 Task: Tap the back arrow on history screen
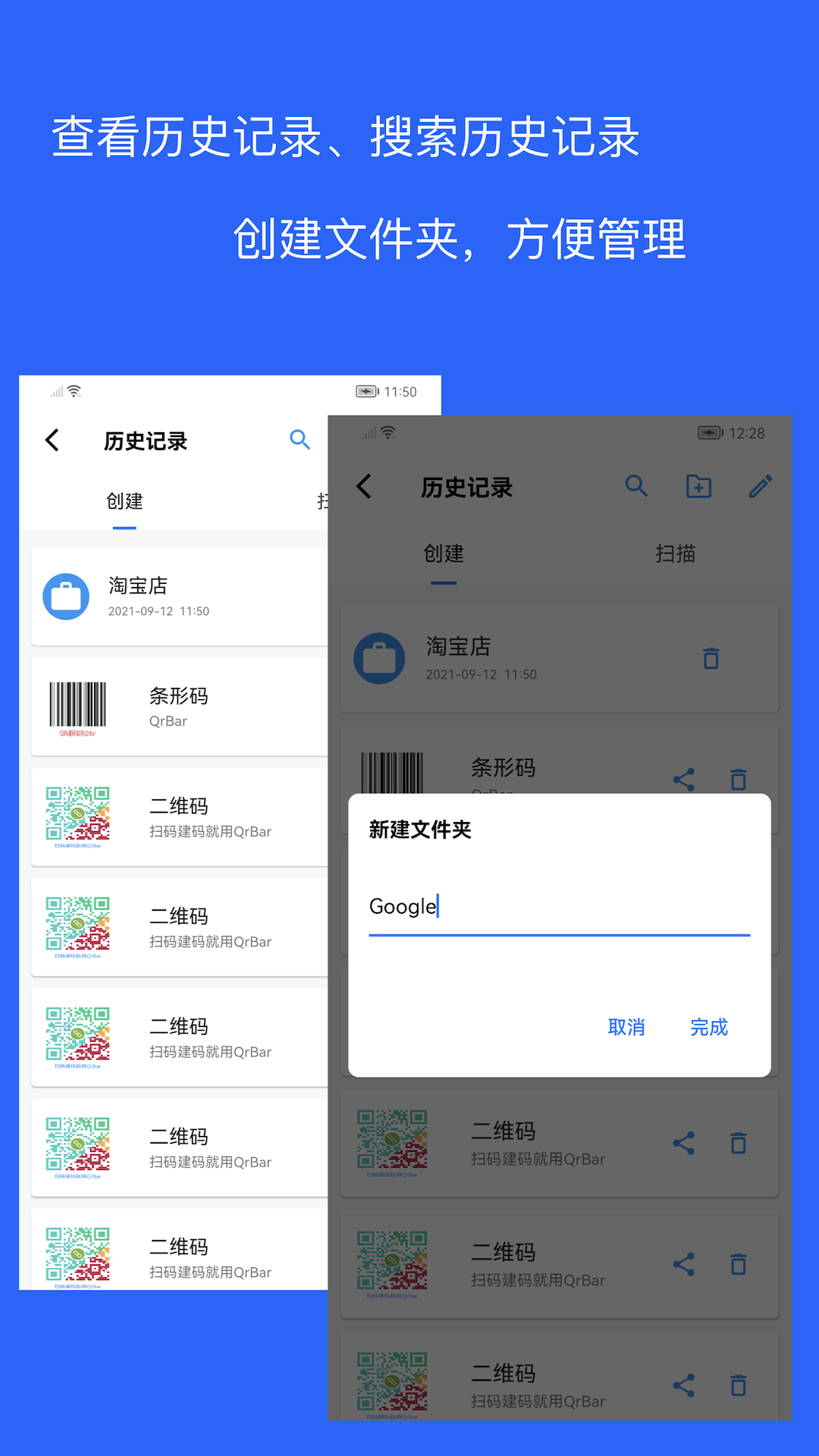coord(364,487)
